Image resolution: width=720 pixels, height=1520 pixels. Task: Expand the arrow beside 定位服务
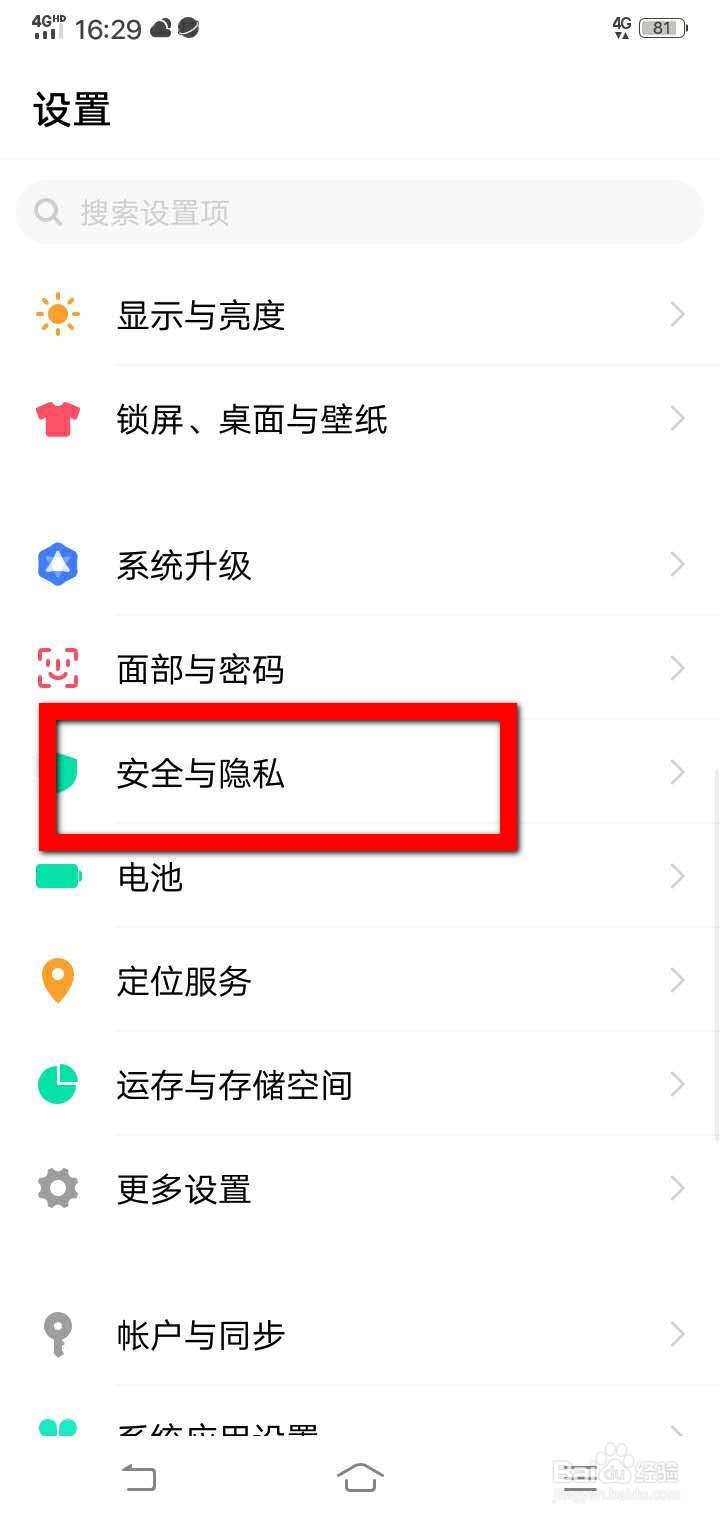[x=677, y=981]
